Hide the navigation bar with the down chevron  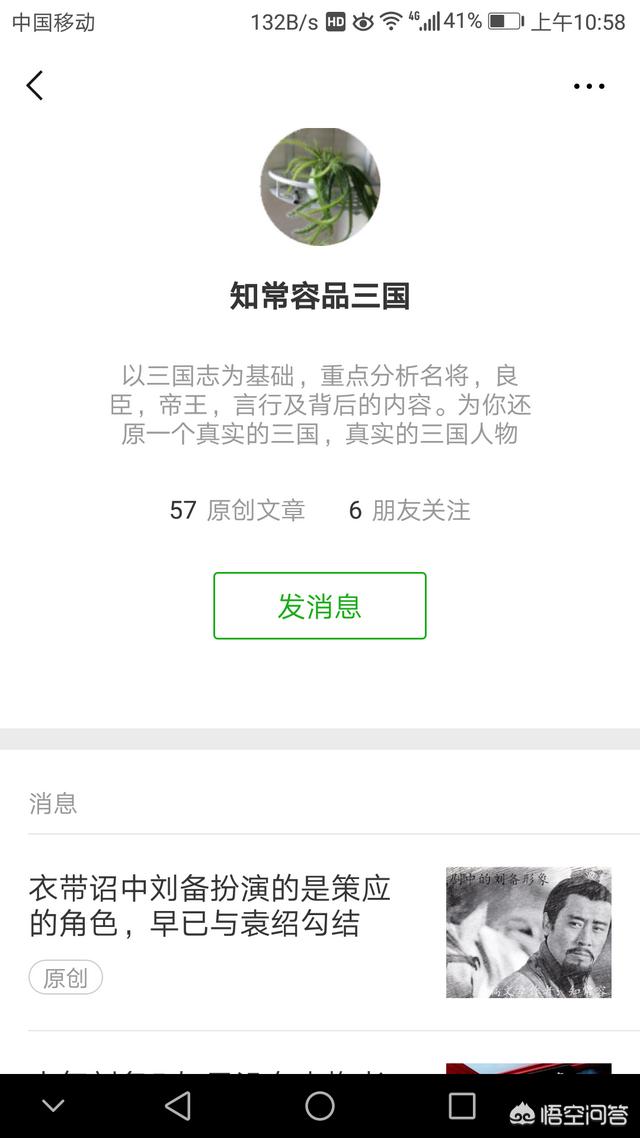tap(53, 1105)
